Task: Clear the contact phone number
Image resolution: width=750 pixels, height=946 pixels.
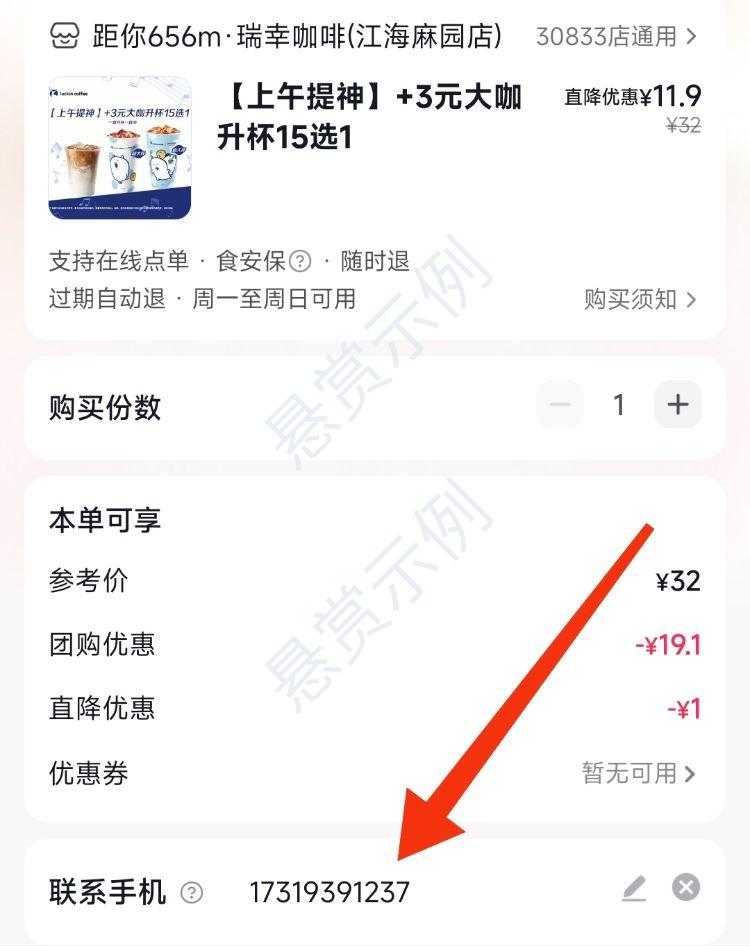Action: 686,887
